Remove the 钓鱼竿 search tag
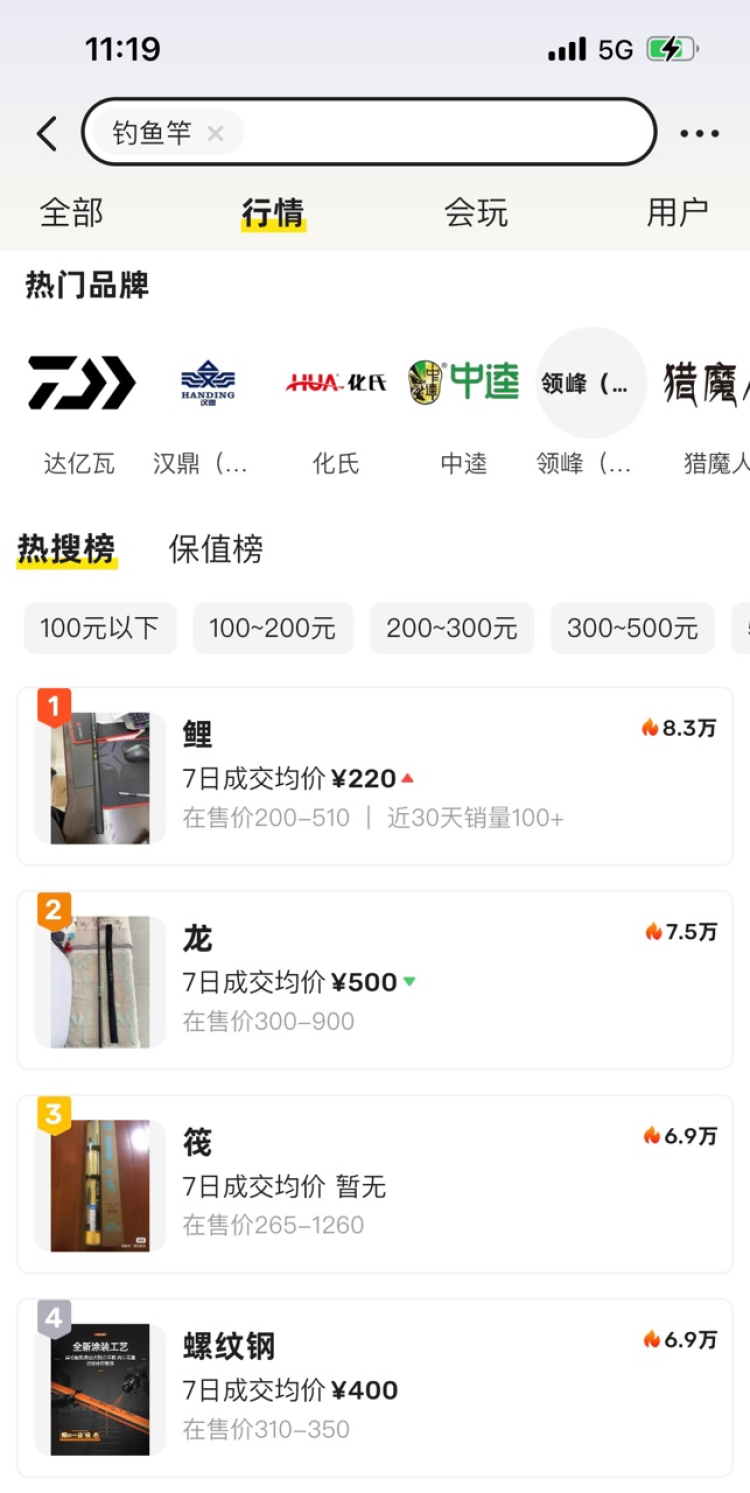 (215, 133)
